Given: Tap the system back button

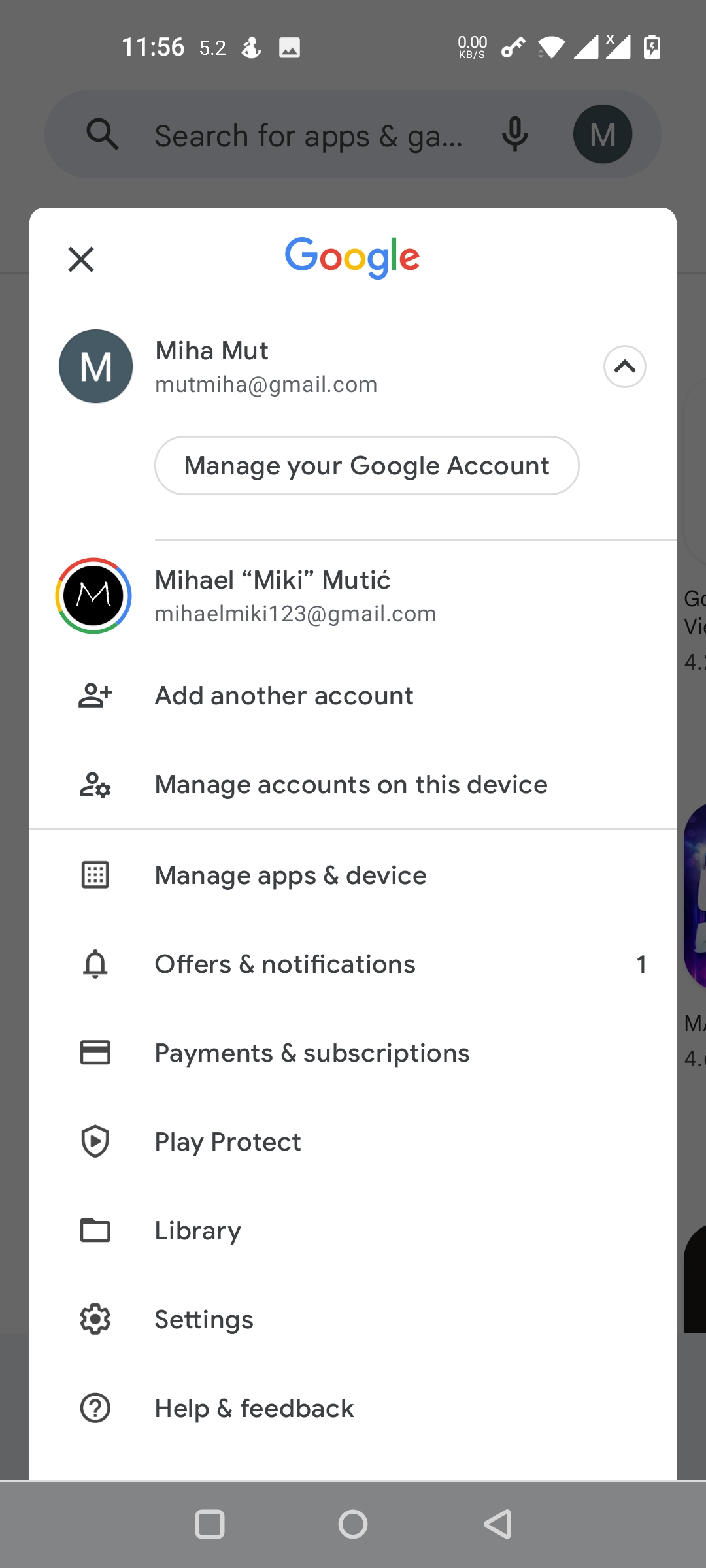Looking at the screenshot, I should (x=497, y=1524).
